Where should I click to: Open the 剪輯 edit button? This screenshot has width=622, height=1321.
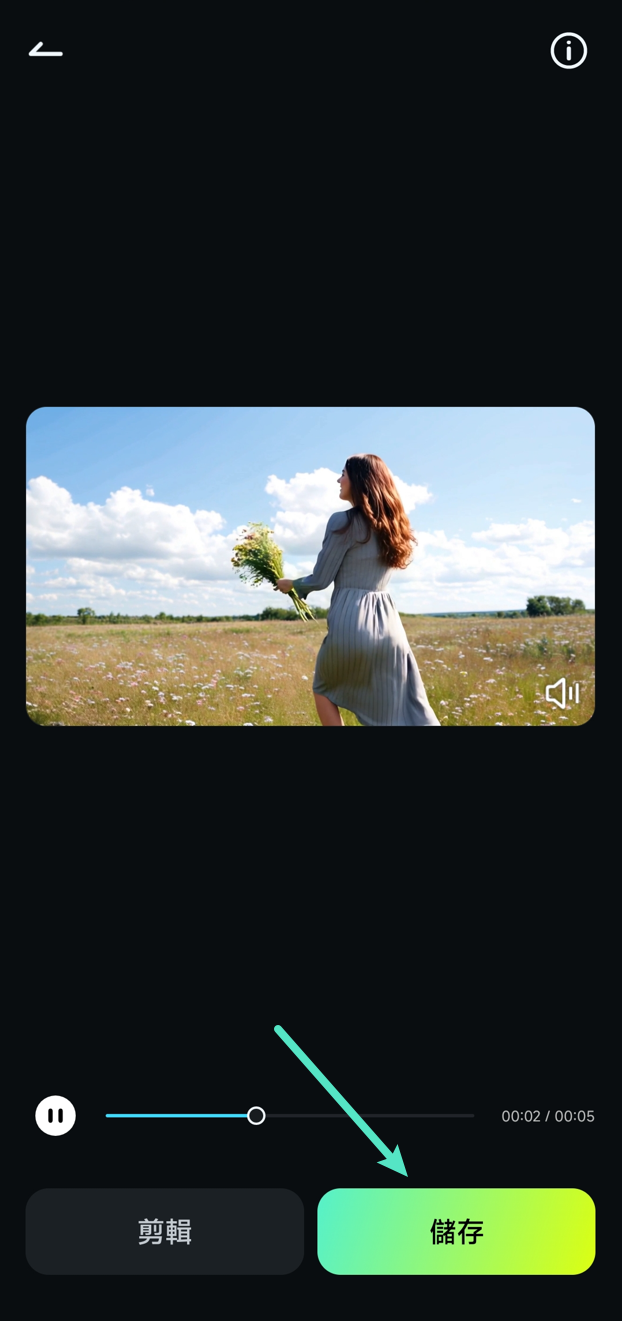tap(165, 1232)
